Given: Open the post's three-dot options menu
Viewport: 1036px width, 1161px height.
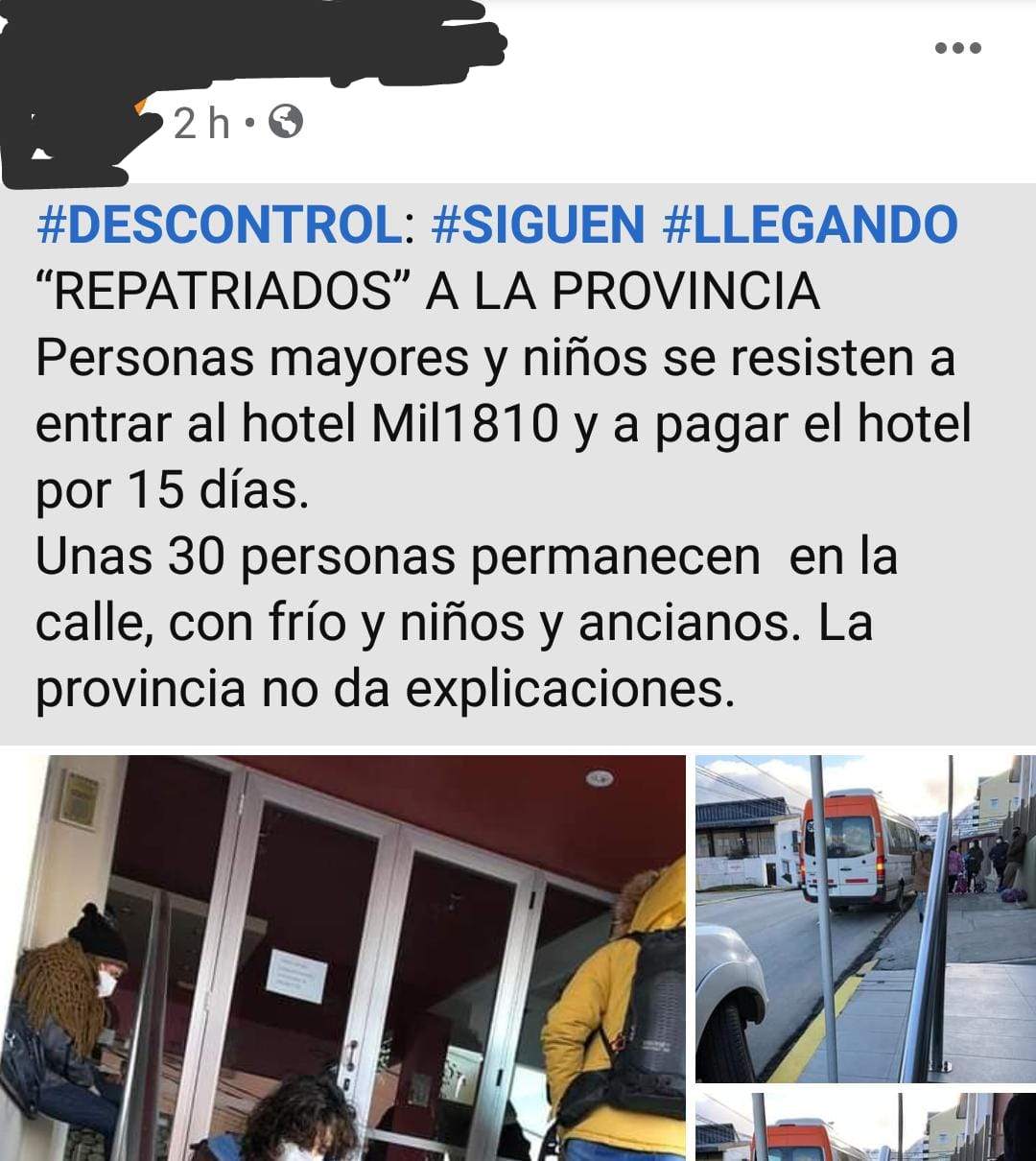Looking at the screenshot, I should tap(958, 48).
